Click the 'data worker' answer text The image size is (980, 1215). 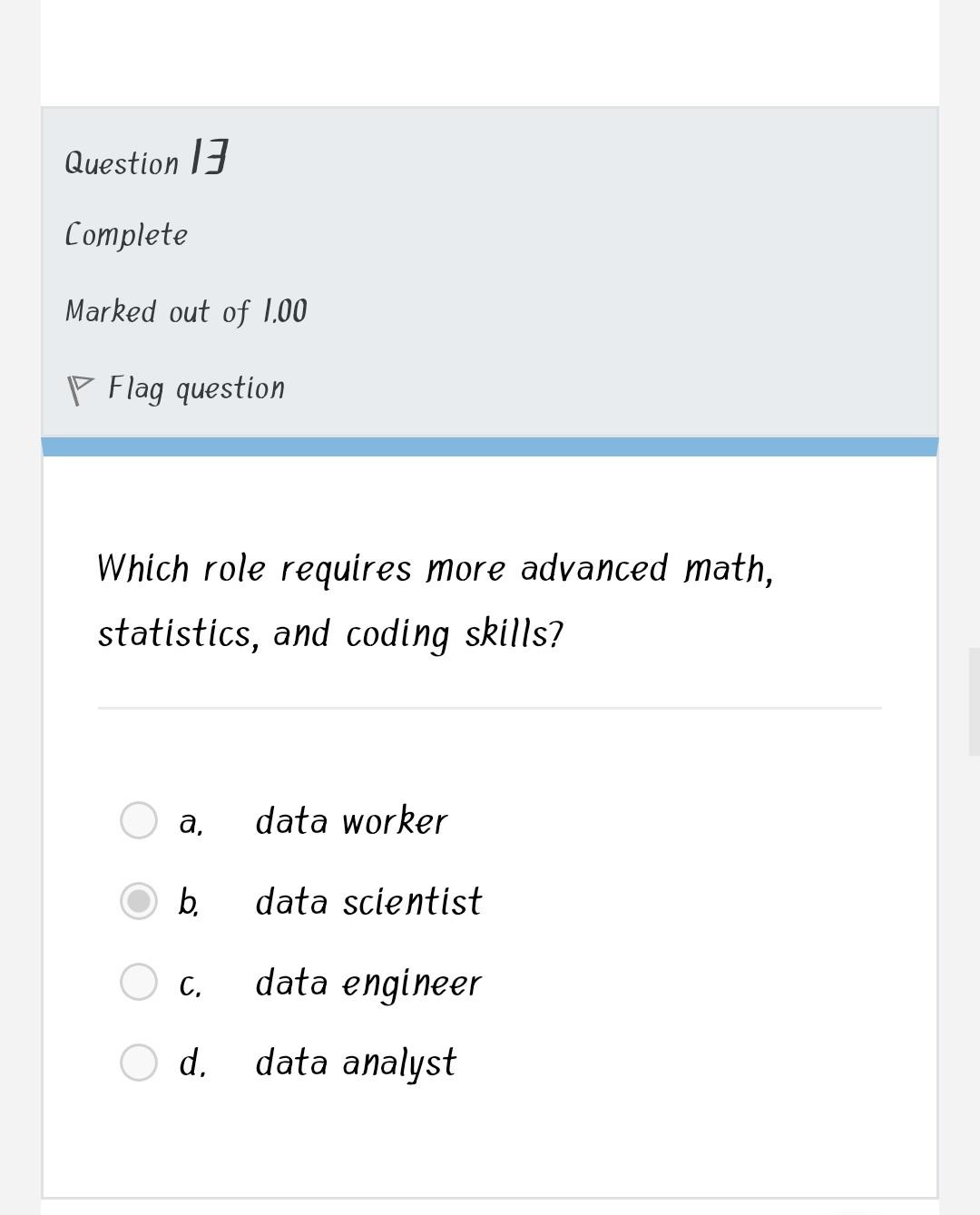351,820
